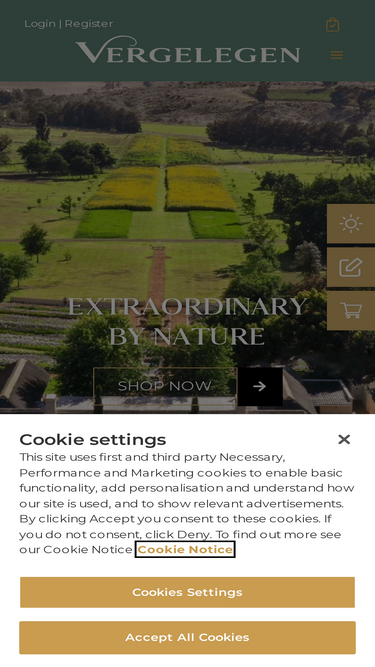Open the hamburger menu
This screenshot has width=375, height=667.
[x=337, y=55]
